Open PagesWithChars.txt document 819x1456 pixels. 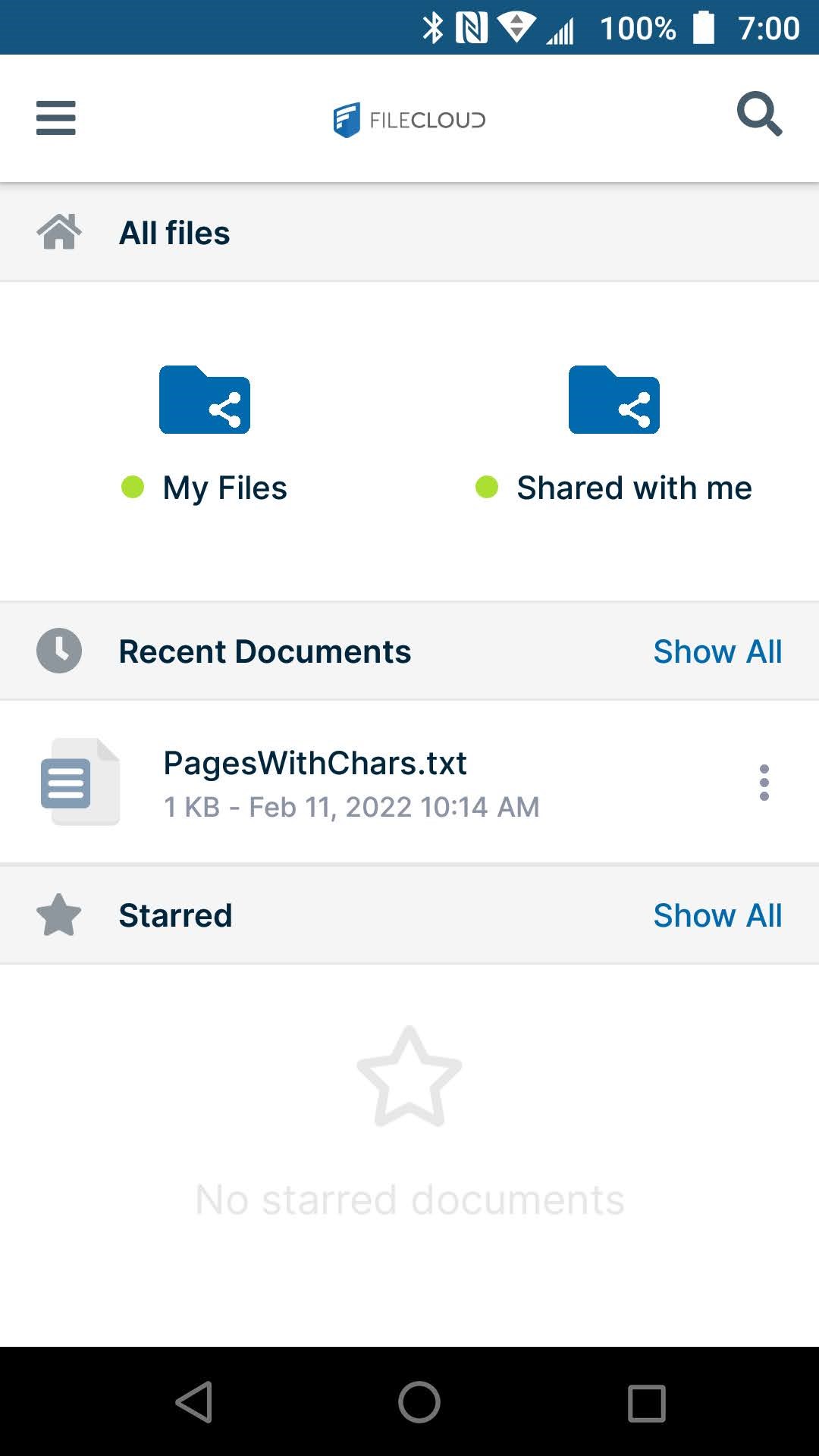[315, 782]
